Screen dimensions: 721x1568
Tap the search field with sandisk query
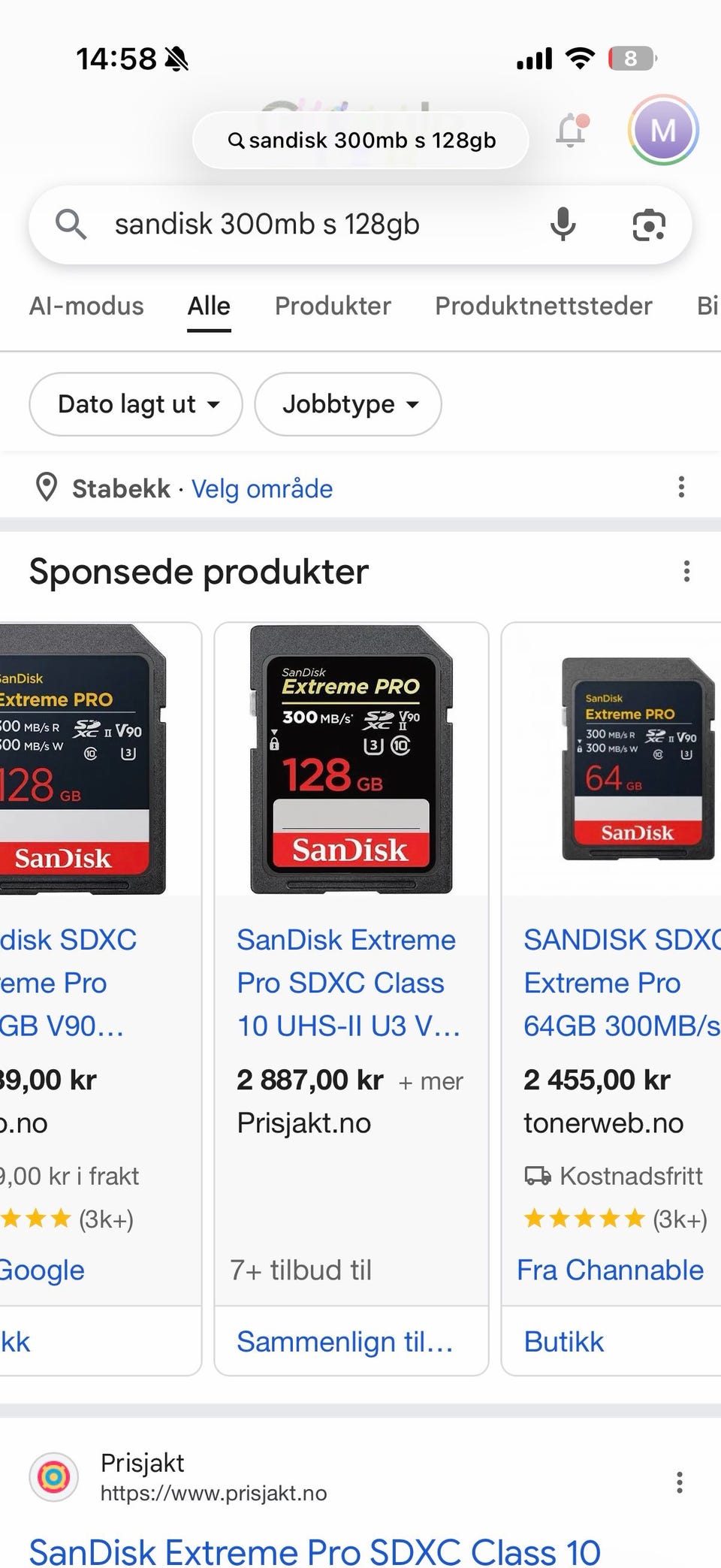[x=300, y=225]
